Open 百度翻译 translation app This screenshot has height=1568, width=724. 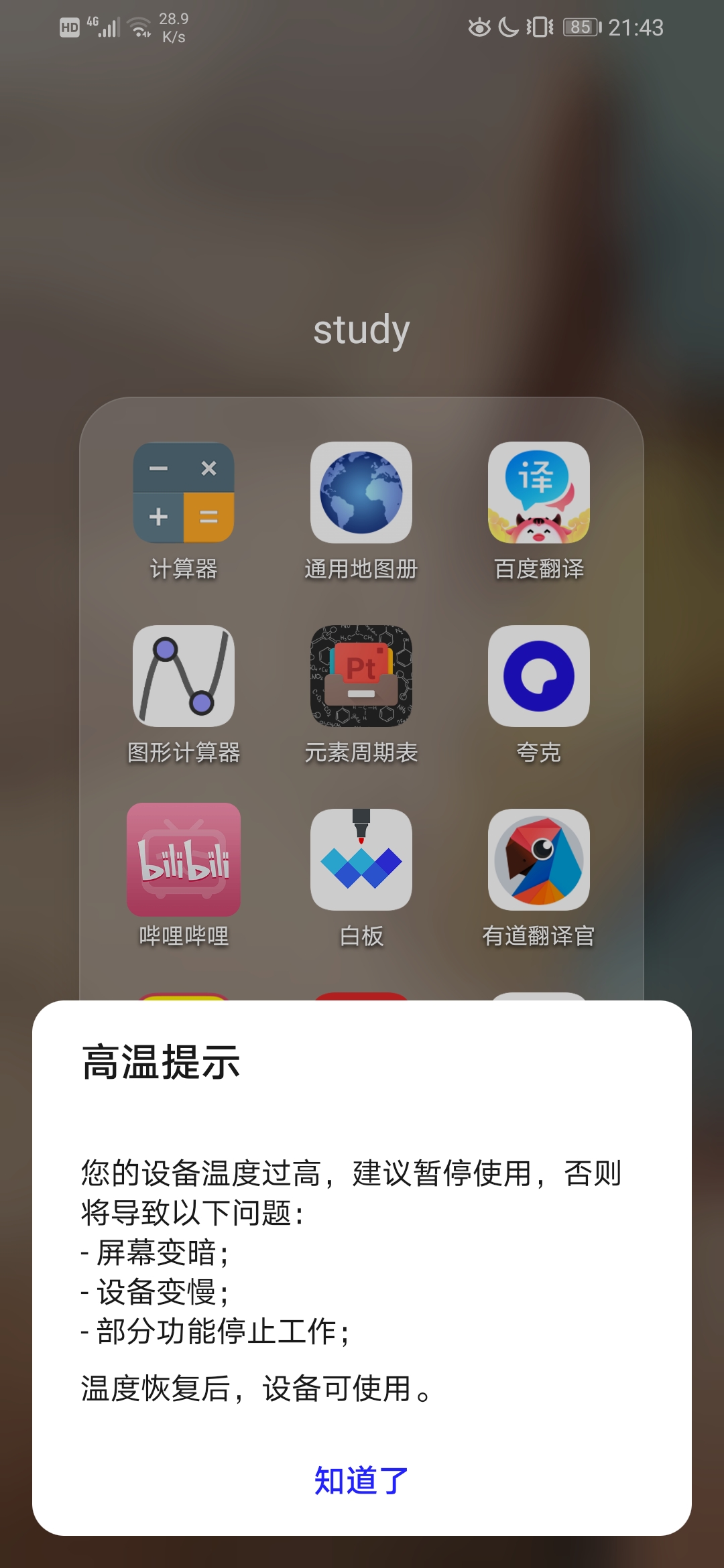(x=539, y=493)
